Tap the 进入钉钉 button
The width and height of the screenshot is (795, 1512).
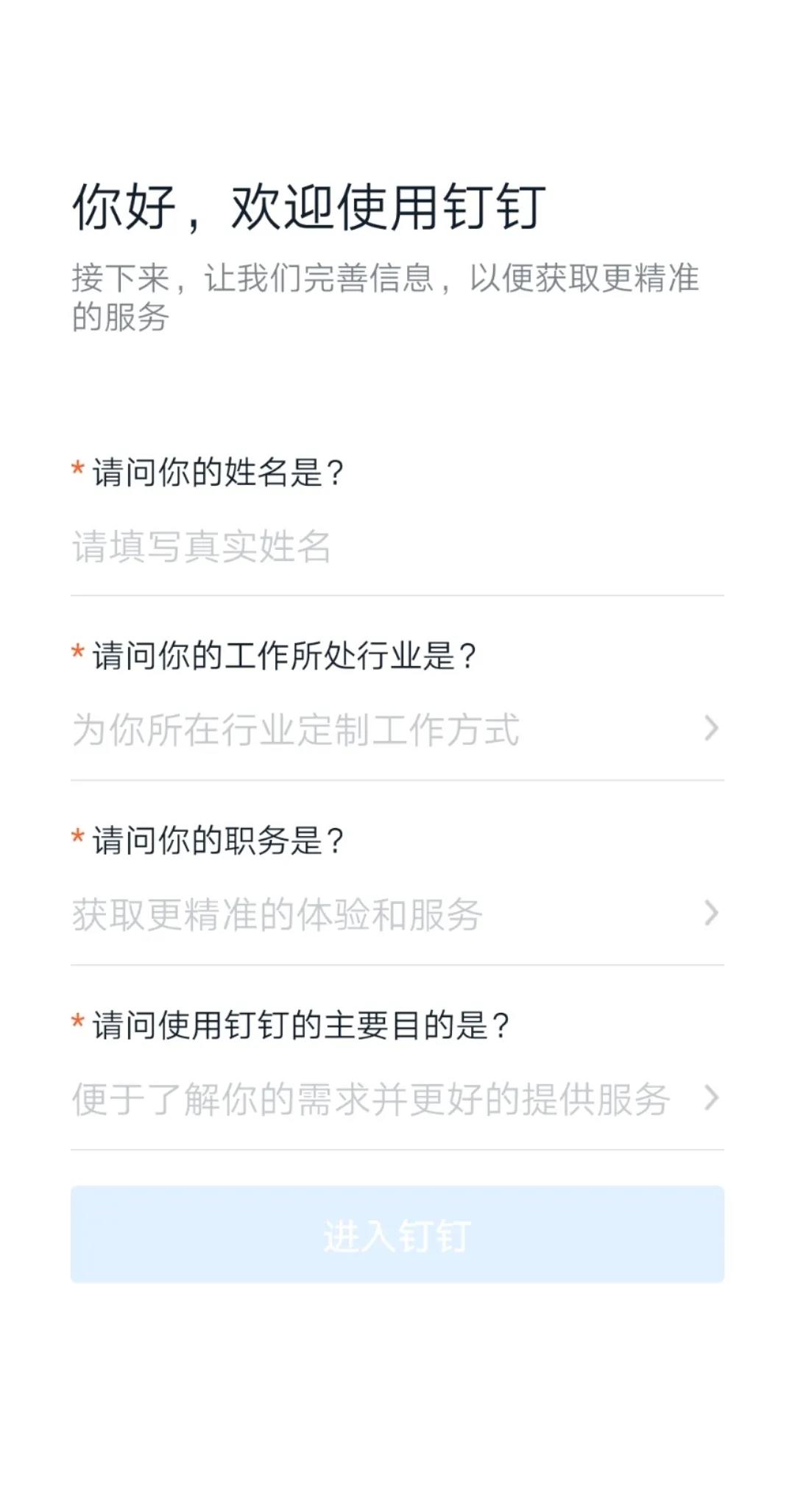pyautogui.click(x=397, y=1234)
